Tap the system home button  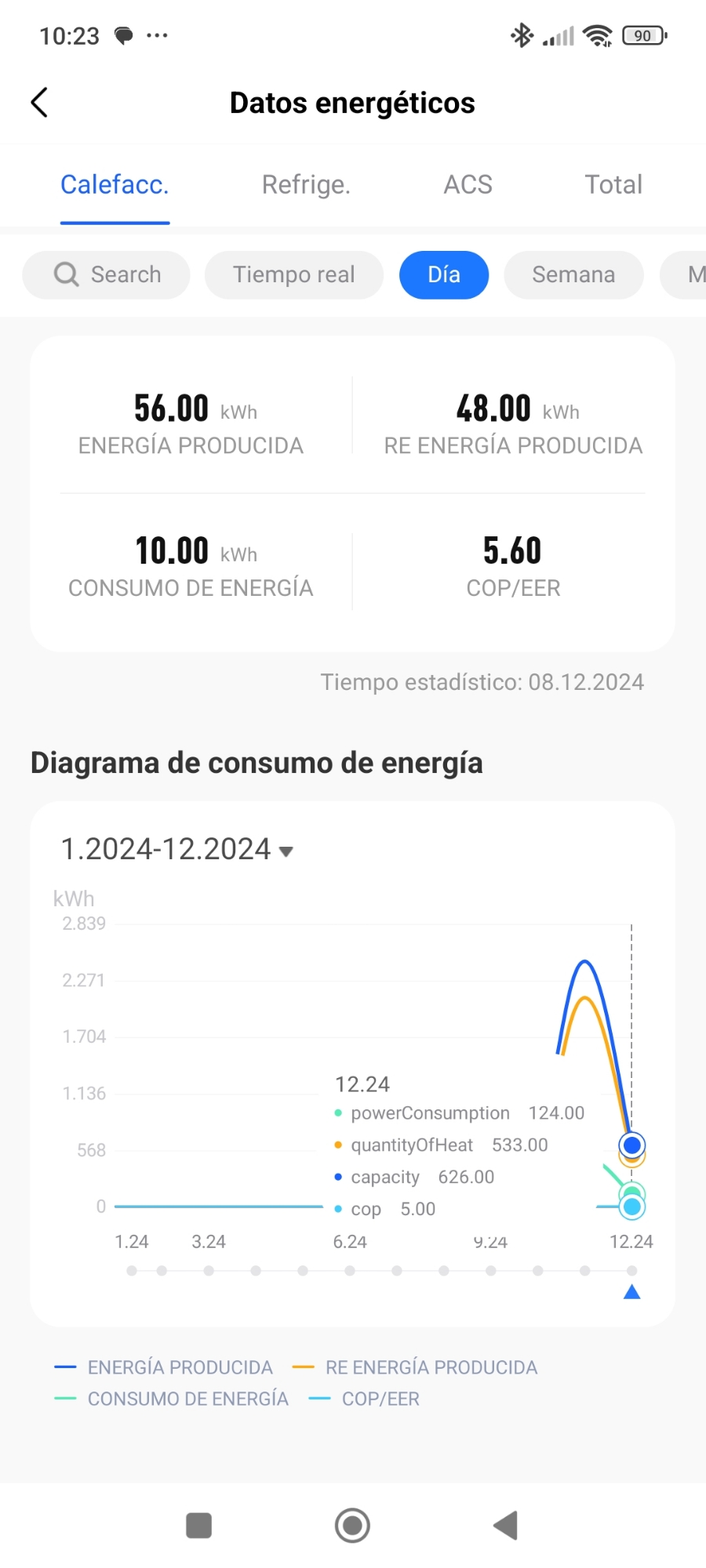352,1526
